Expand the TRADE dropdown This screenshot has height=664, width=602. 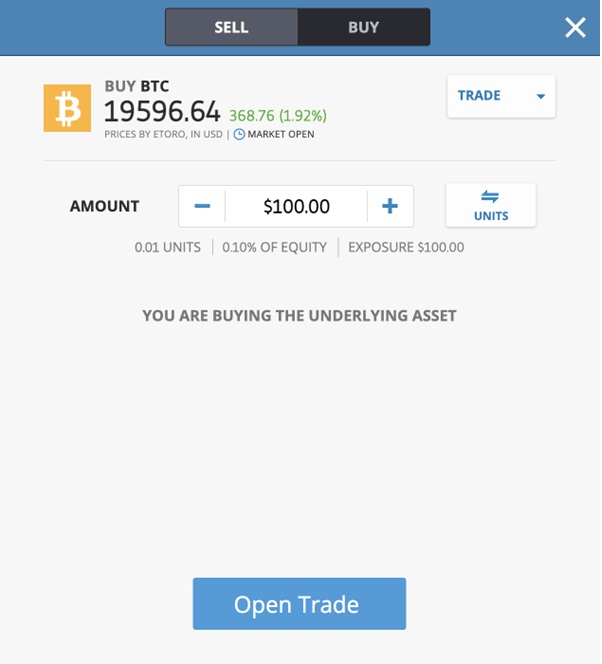(501, 96)
